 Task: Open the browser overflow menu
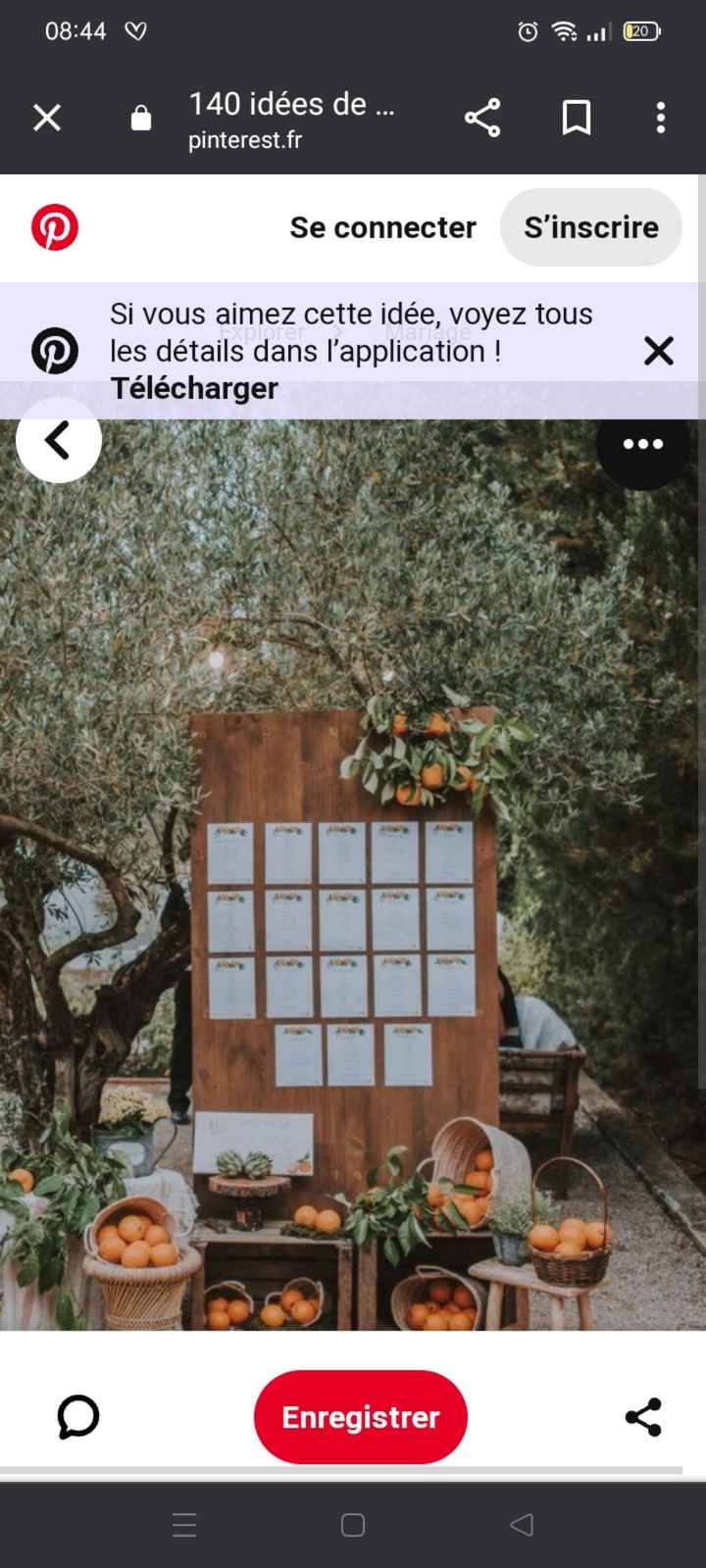(661, 119)
